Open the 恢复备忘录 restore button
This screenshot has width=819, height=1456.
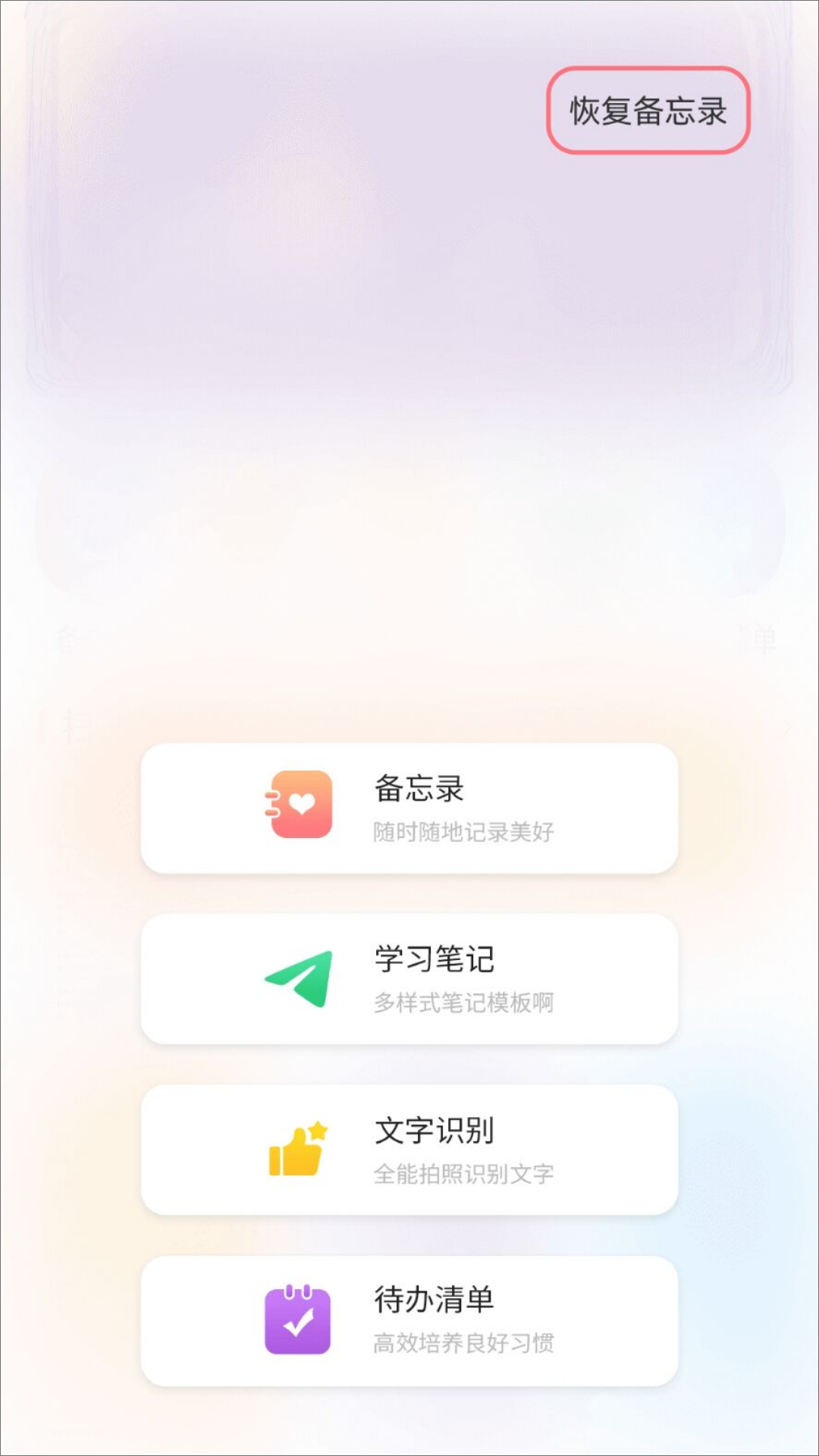[648, 111]
